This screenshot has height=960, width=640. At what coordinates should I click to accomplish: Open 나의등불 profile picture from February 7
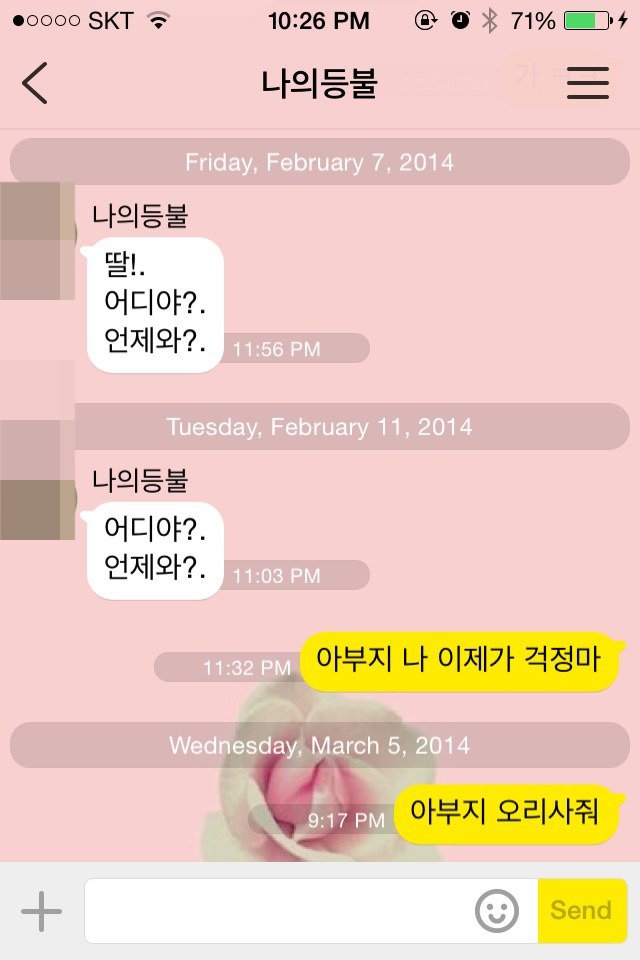click(37, 241)
